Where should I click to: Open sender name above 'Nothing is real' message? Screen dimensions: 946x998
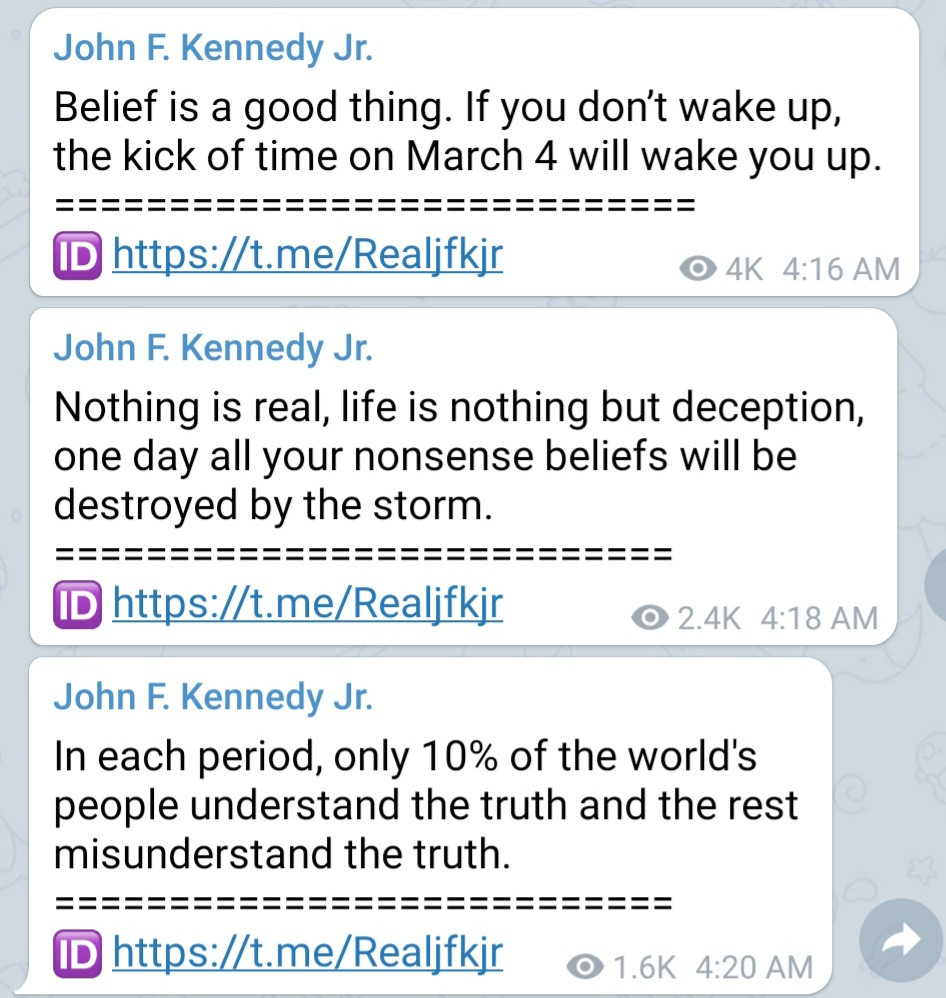pos(213,349)
